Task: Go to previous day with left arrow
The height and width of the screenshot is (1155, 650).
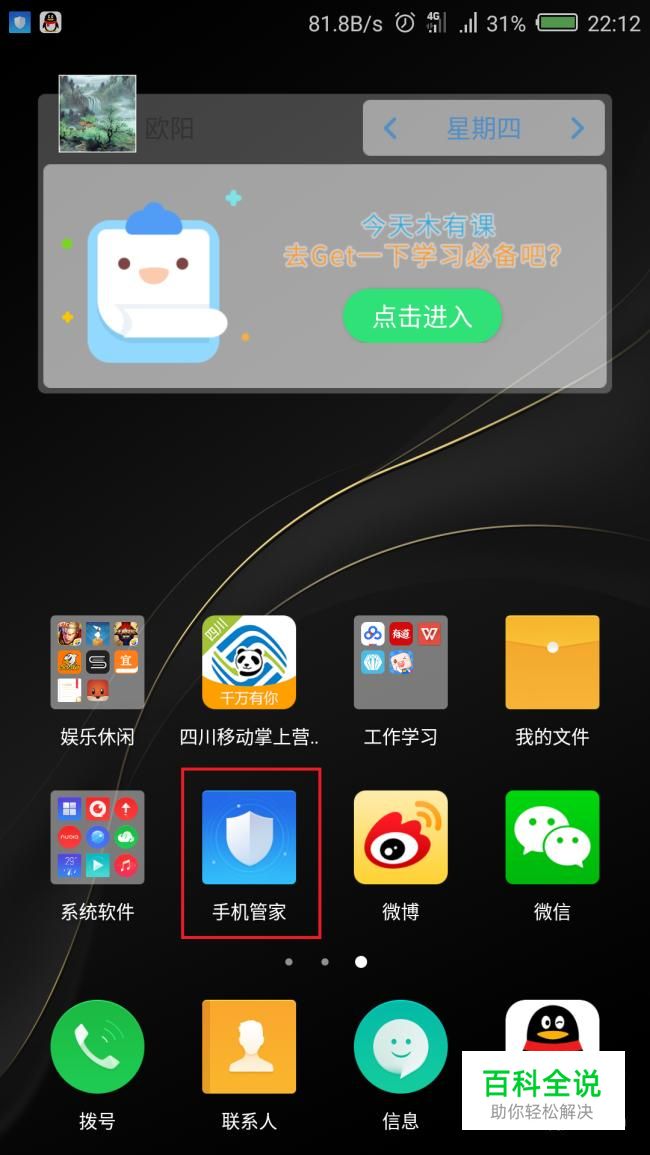Action: (391, 129)
